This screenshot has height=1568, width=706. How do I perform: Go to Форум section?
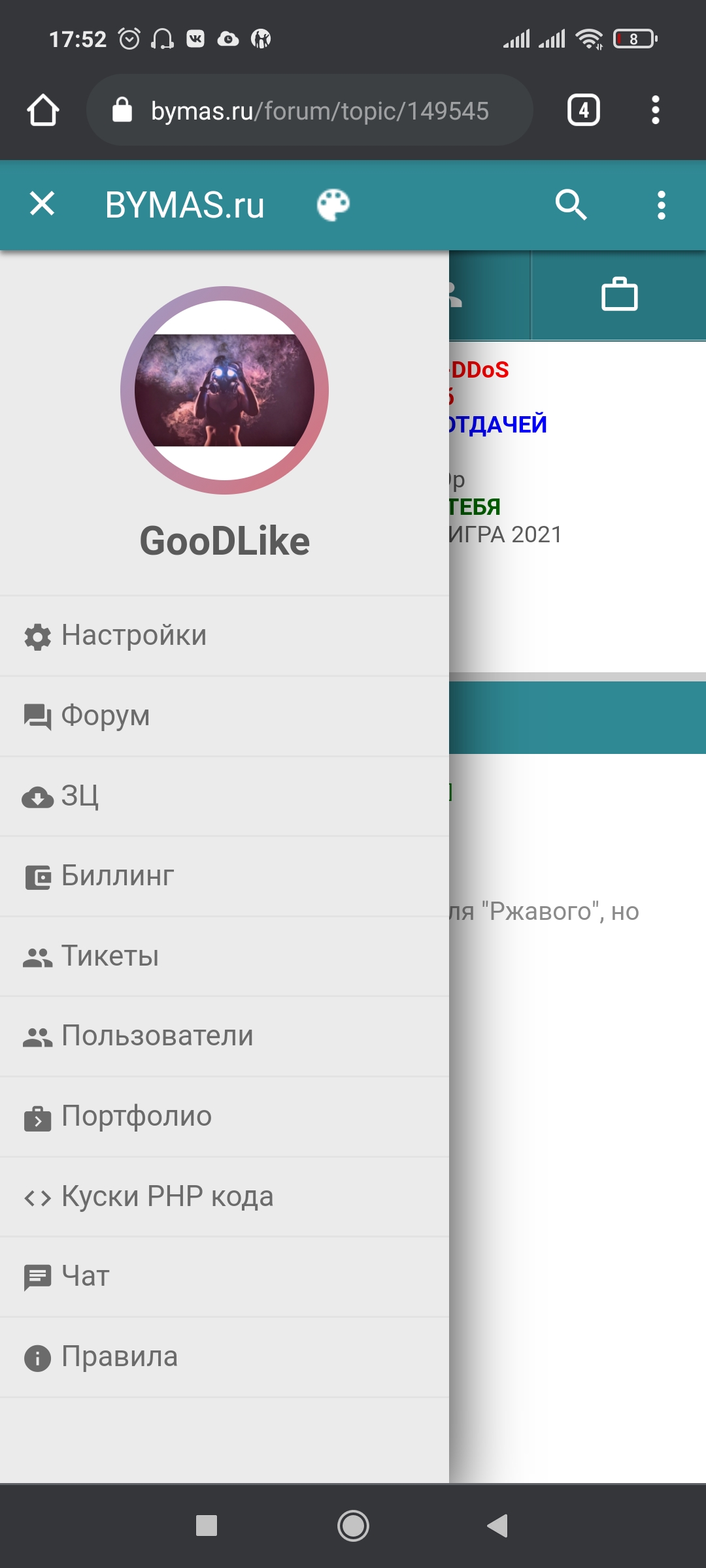point(106,716)
